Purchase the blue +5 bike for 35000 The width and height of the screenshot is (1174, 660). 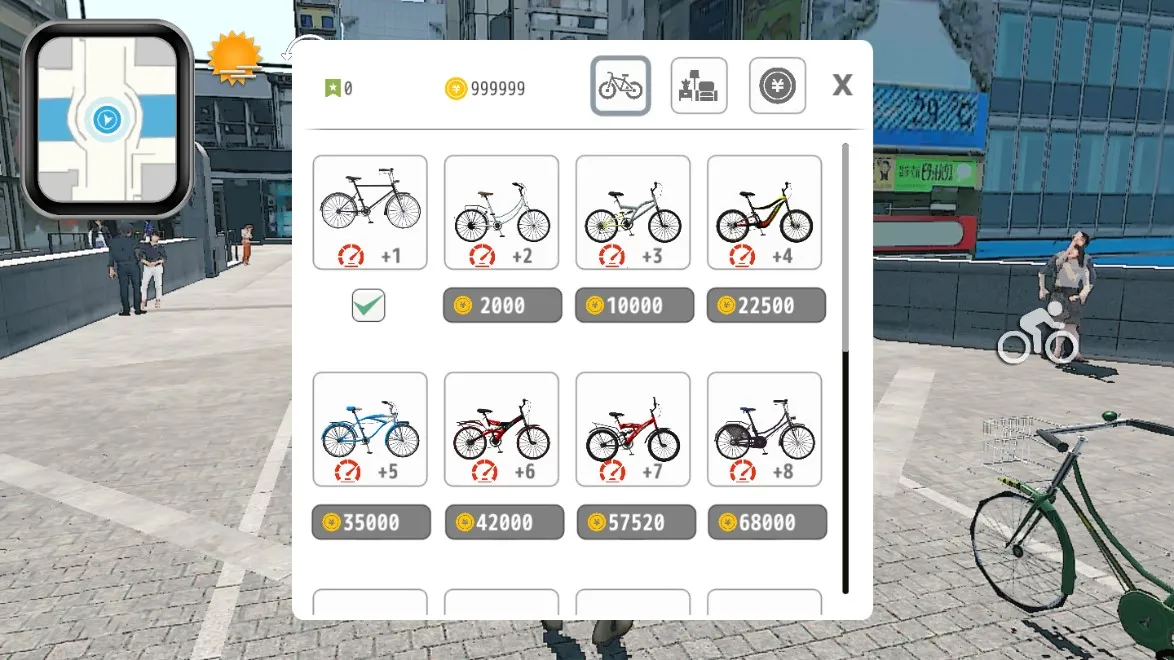tap(371, 522)
